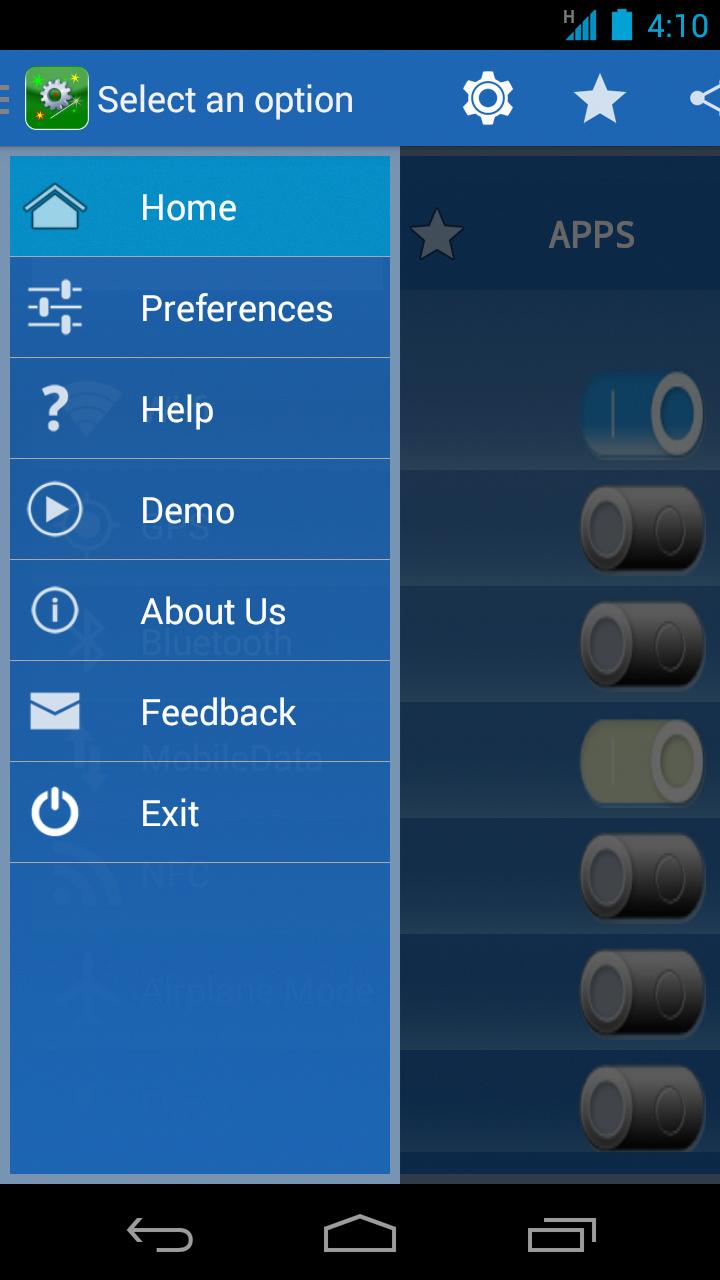The height and width of the screenshot is (1280, 720).
Task: Open the Help section
Action: click(200, 409)
